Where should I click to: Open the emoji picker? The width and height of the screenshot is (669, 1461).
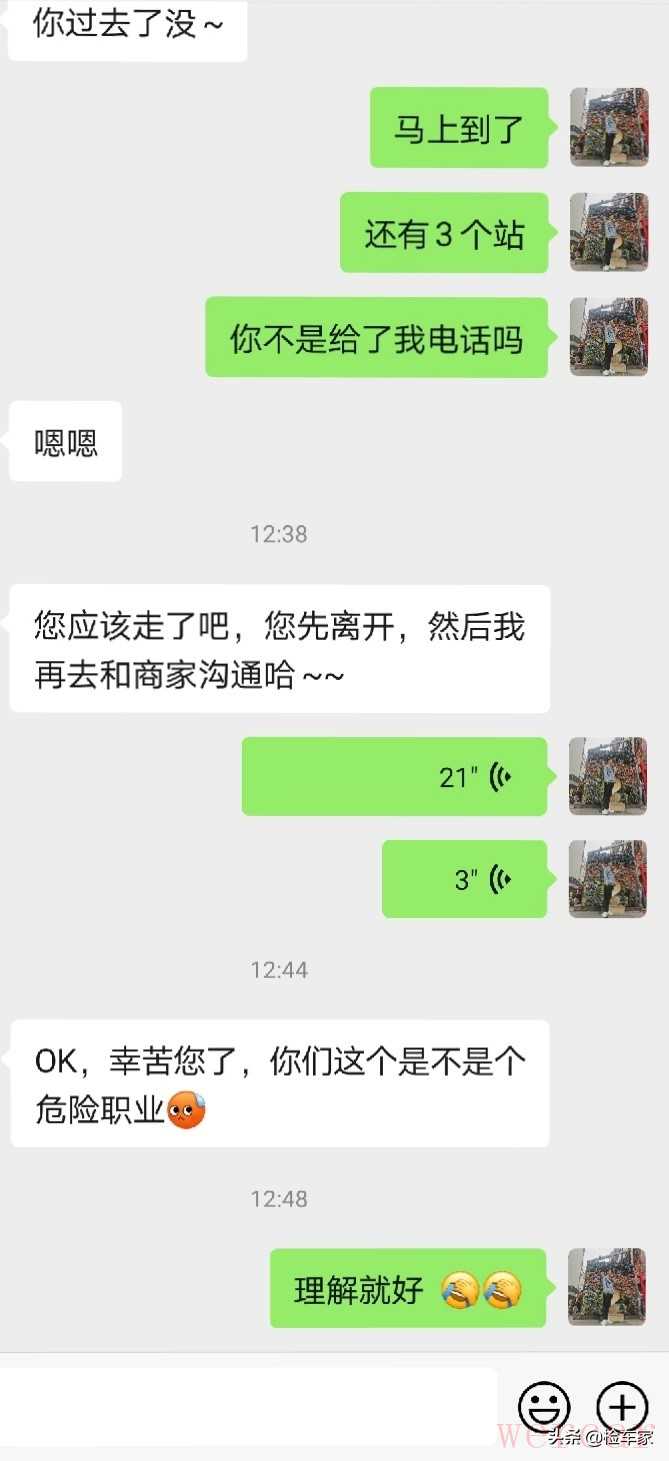click(x=544, y=1407)
